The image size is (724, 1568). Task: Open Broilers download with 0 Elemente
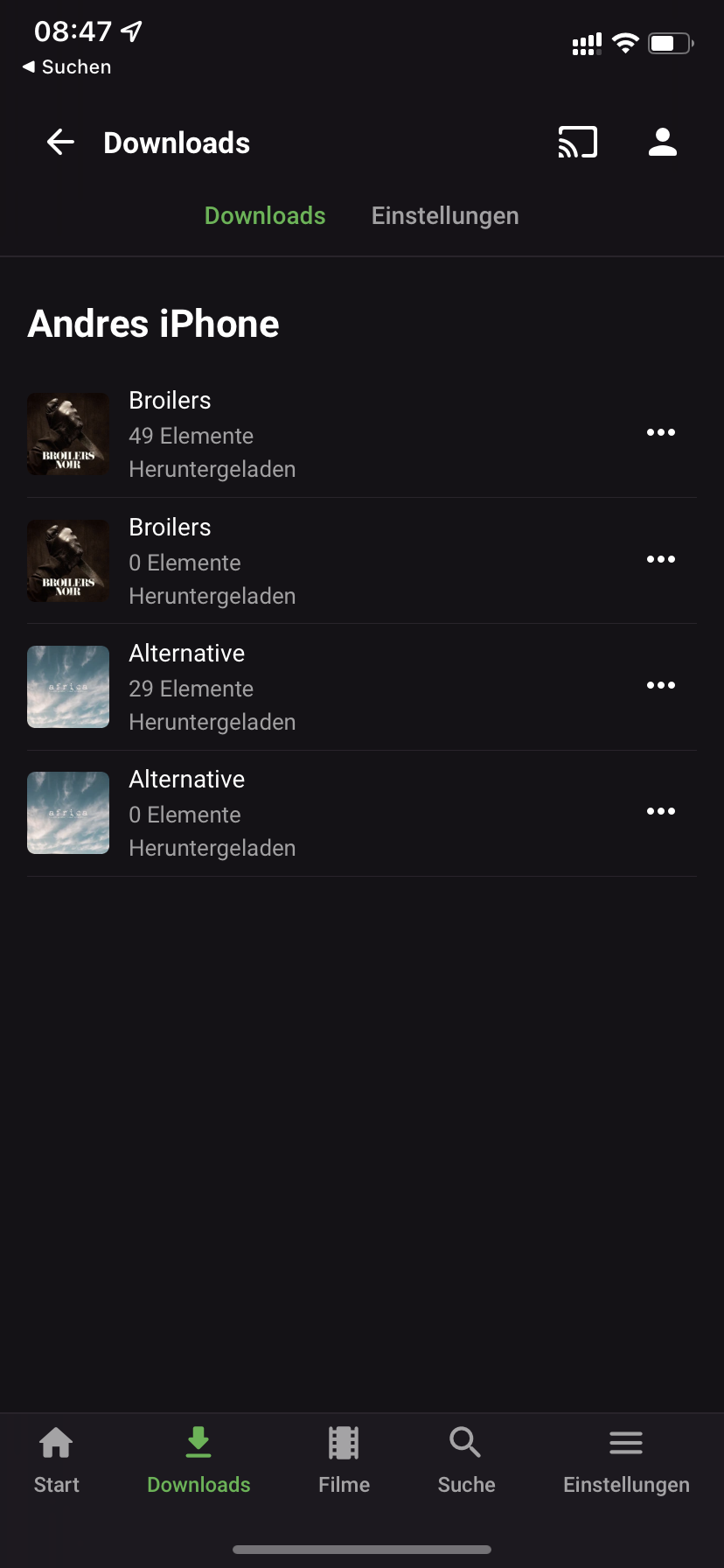pos(212,561)
